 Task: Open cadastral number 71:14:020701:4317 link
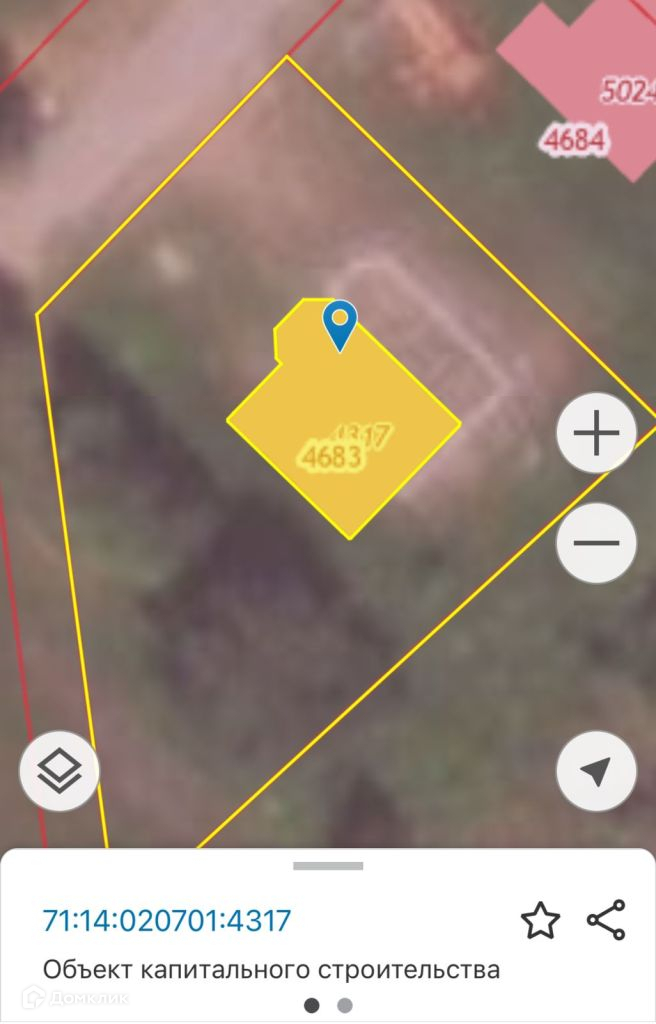(x=167, y=921)
